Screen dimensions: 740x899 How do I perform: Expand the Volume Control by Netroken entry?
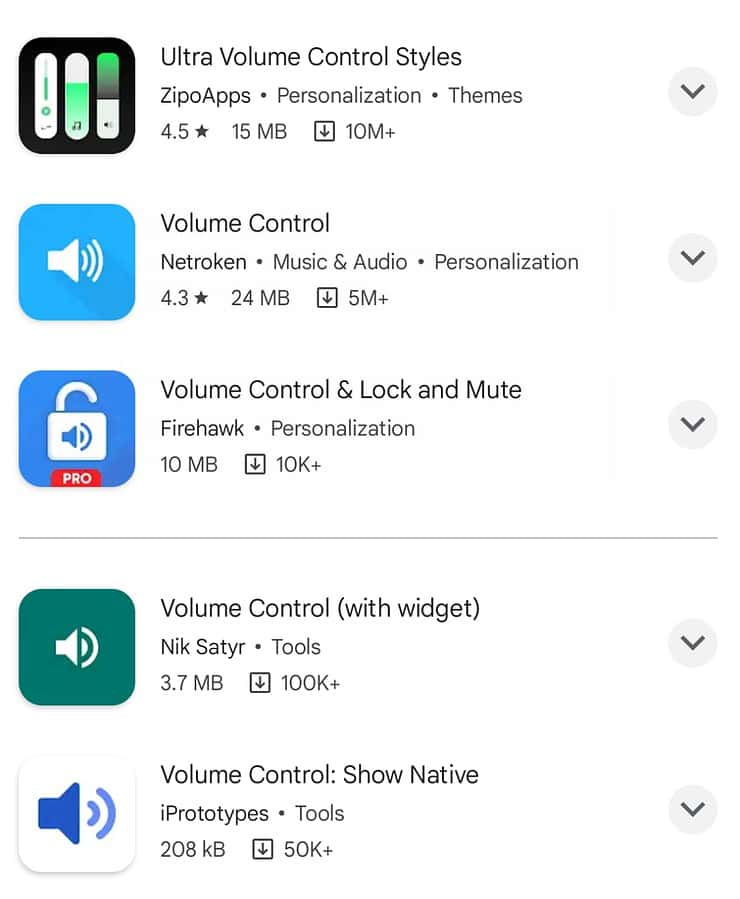692,258
